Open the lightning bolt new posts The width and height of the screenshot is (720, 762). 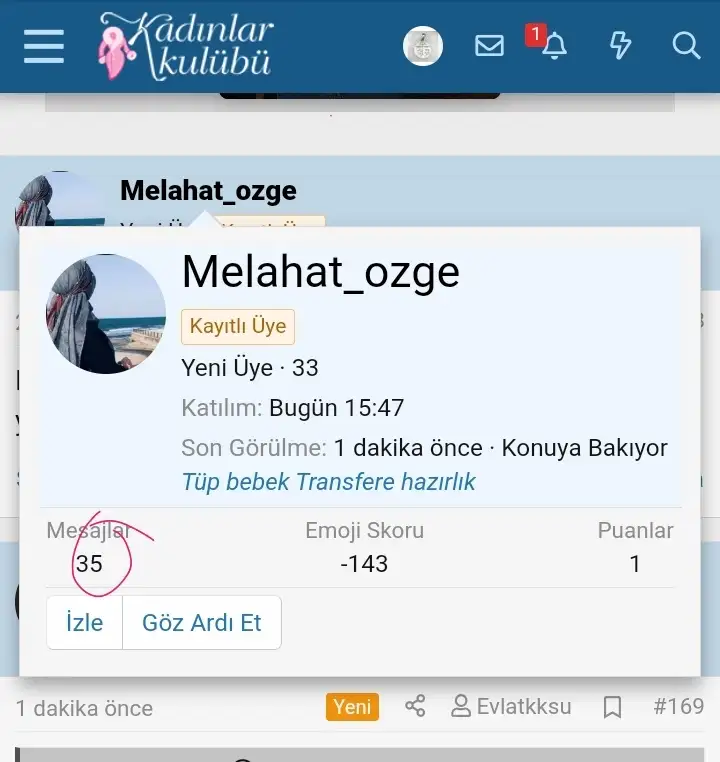point(620,46)
